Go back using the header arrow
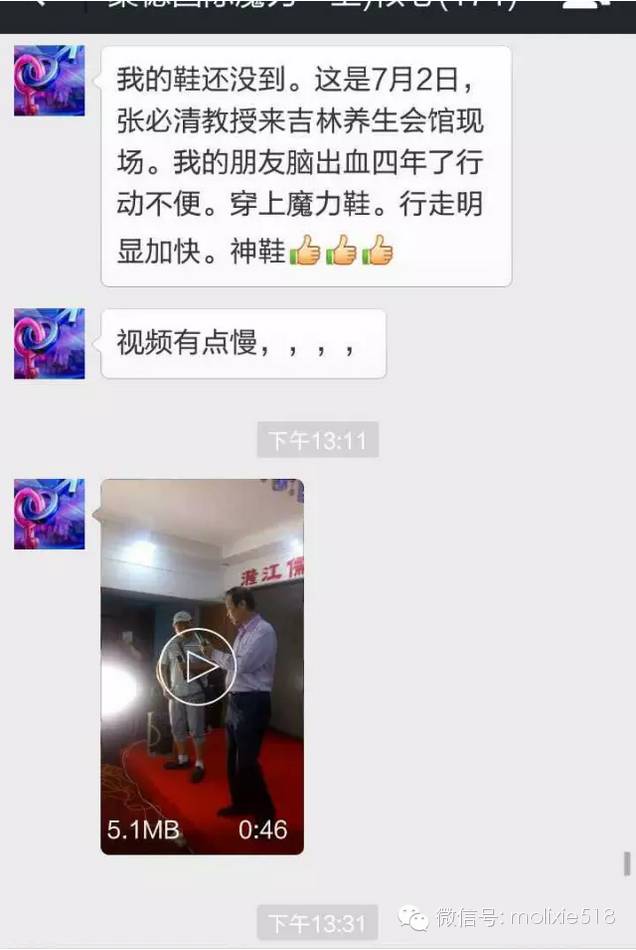This screenshot has width=636, height=950. click(x=38, y=4)
